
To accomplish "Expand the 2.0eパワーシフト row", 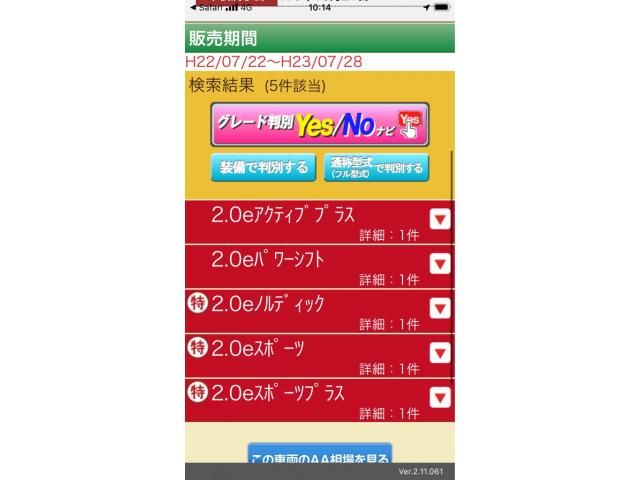I will 440,264.
